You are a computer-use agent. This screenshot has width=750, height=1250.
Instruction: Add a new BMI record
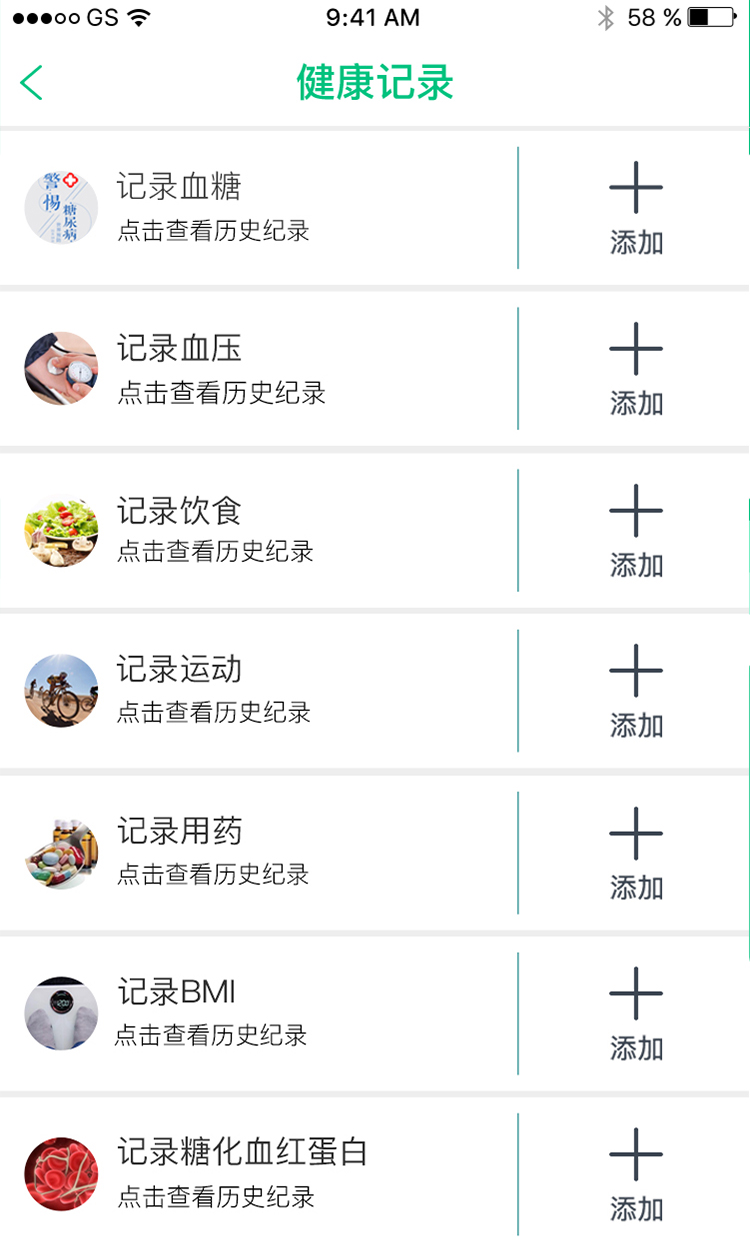(x=636, y=1013)
